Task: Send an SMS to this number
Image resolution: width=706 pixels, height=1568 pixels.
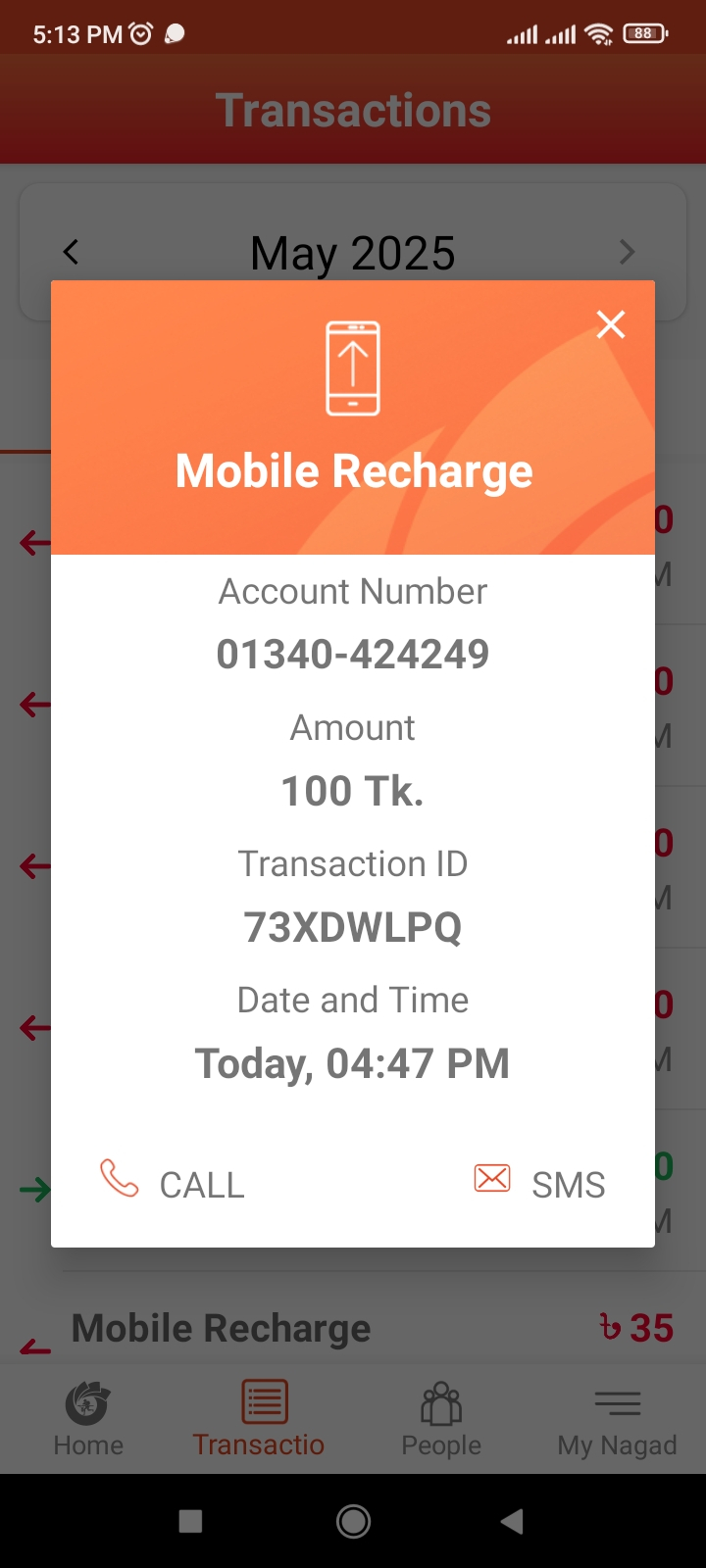Action: pos(539,1183)
